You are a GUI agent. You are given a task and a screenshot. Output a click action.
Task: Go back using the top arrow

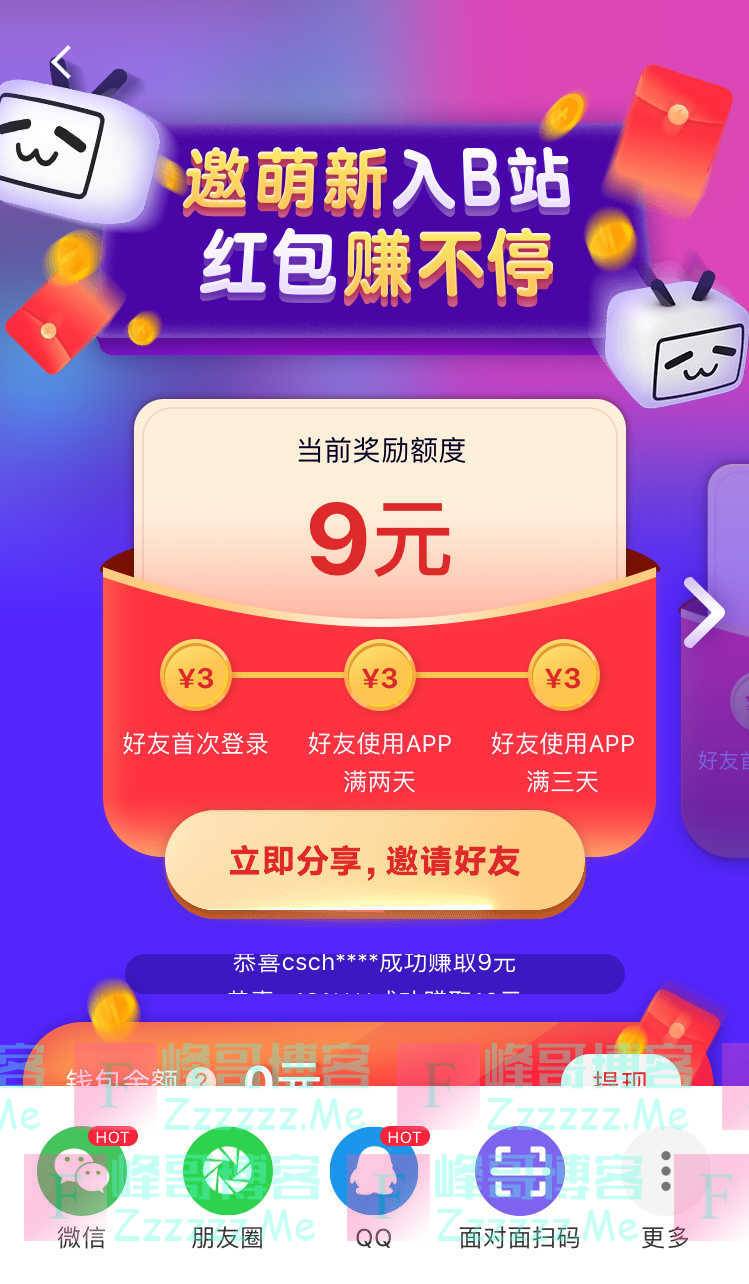[x=62, y=63]
